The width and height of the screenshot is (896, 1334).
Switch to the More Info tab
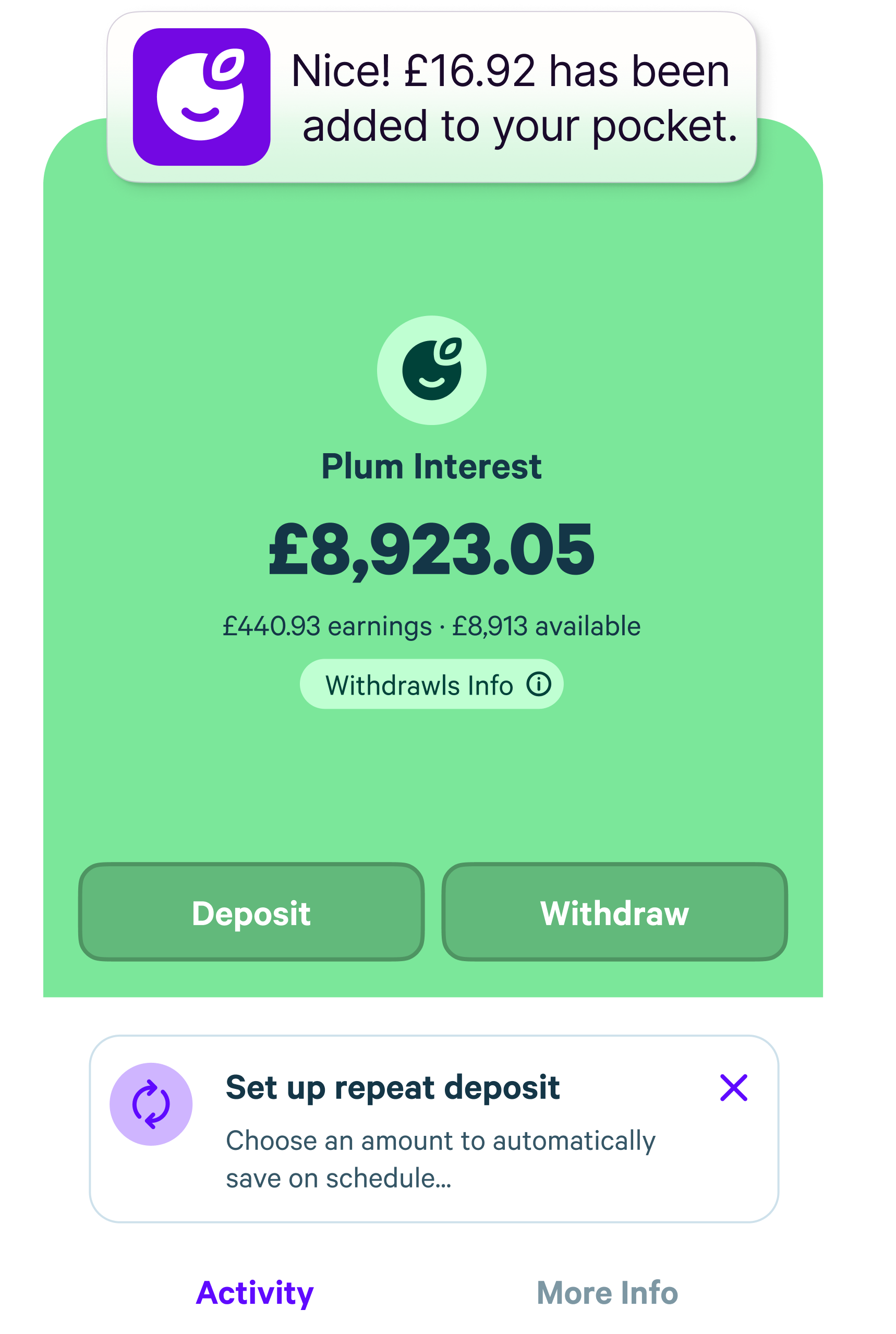click(x=607, y=1292)
